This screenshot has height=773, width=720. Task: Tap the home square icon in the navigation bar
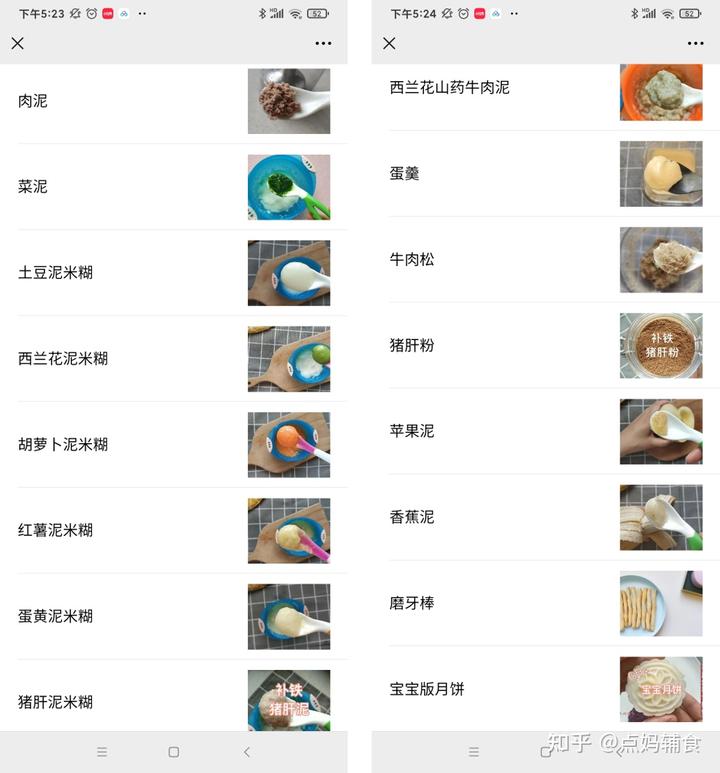(x=174, y=751)
